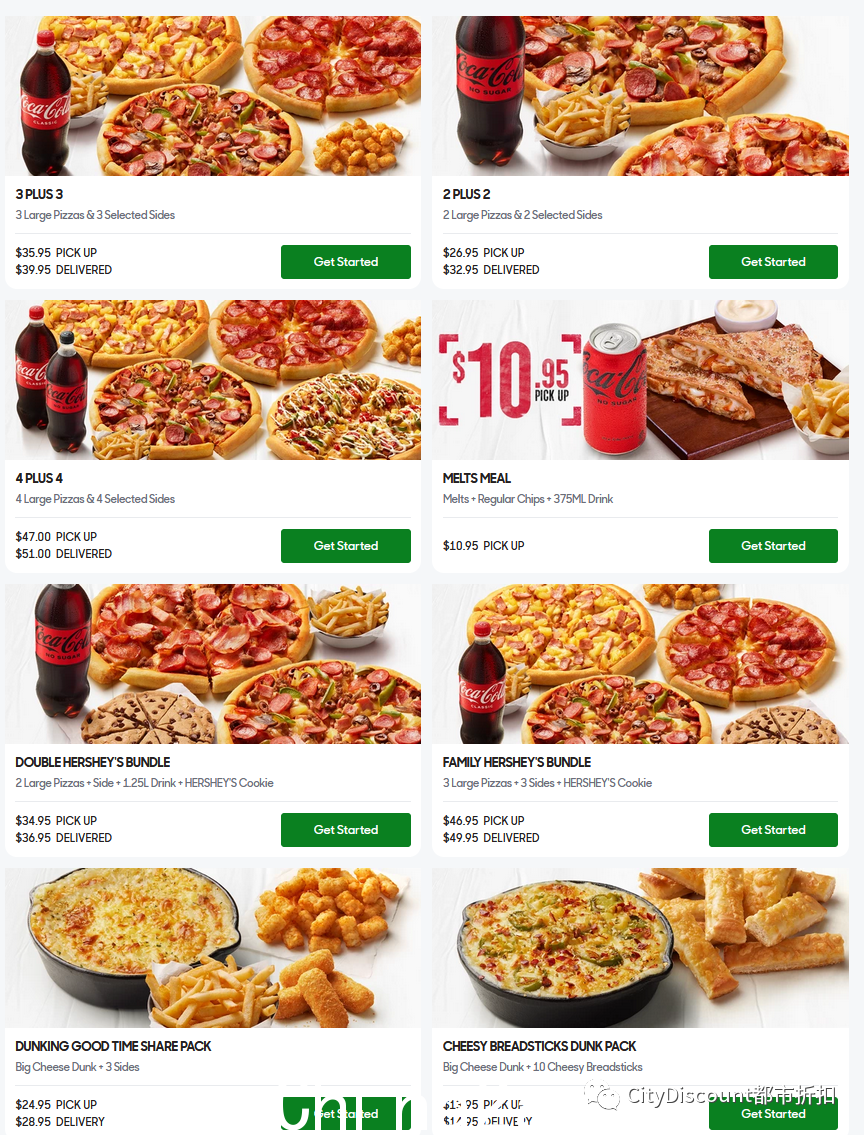Image resolution: width=864 pixels, height=1135 pixels.
Task: View the Dunking Good Time Share Pack photo
Action: pyautogui.click(x=213, y=948)
